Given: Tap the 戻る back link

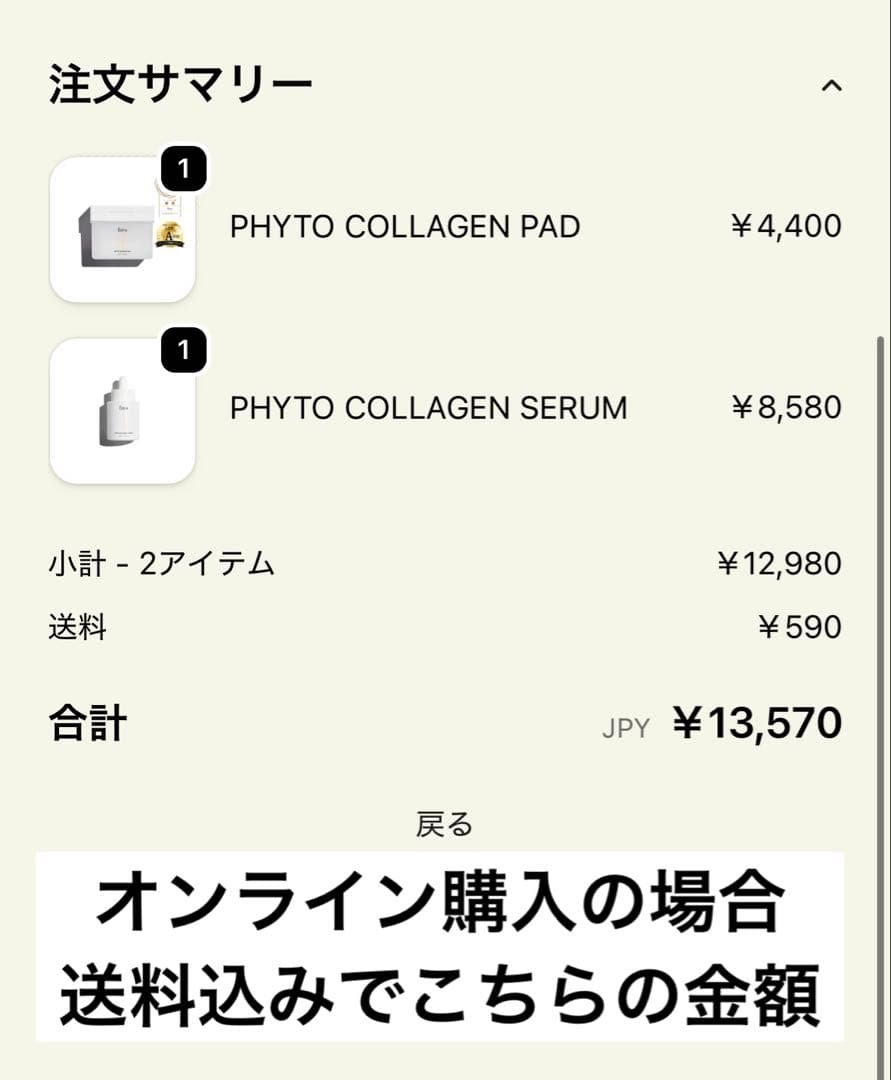Looking at the screenshot, I should tap(445, 824).
